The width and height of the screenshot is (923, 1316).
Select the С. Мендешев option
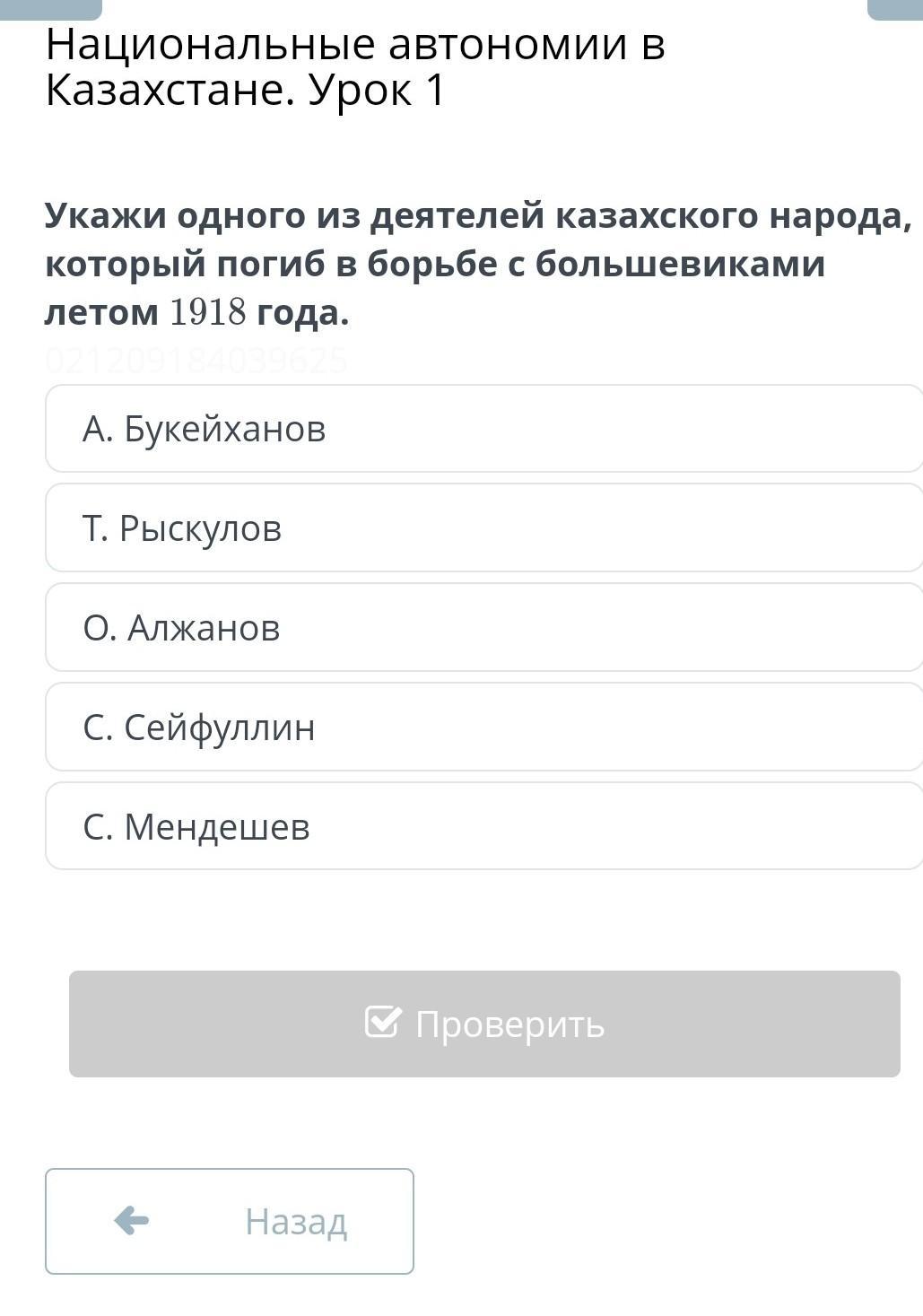(x=484, y=826)
